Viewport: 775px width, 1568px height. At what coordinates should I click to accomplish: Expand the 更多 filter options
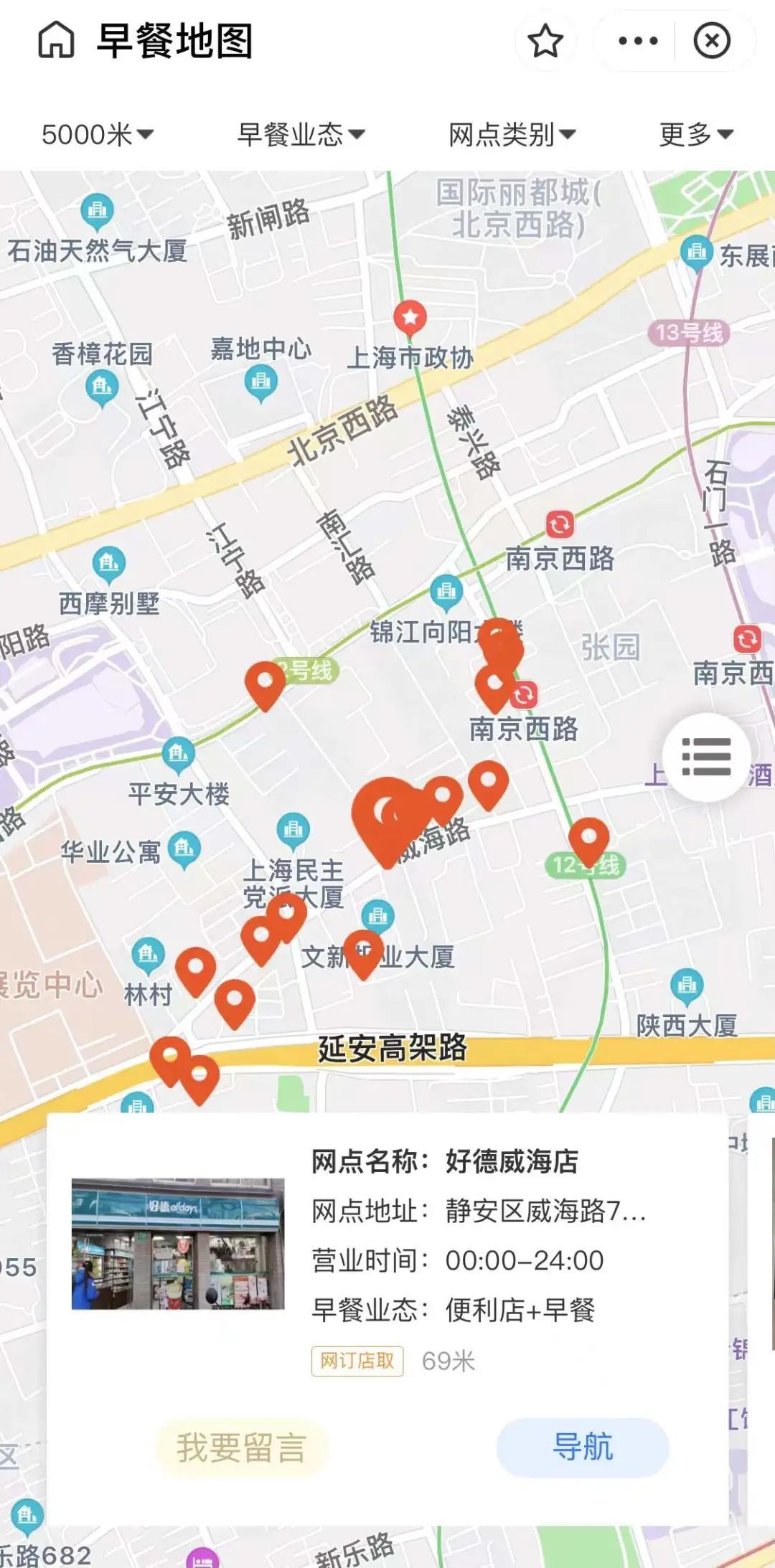pyautogui.click(x=695, y=134)
